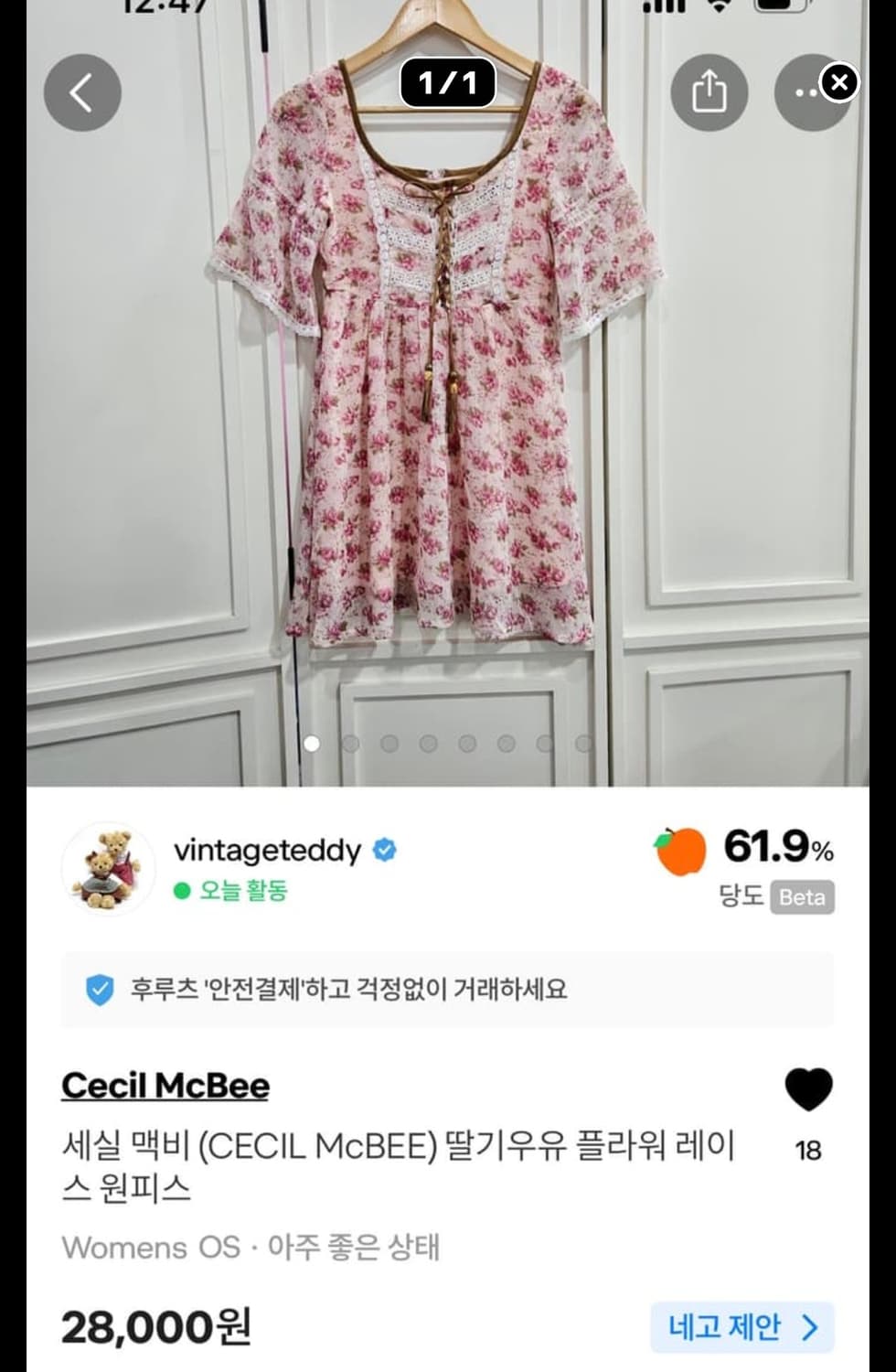Open the share options for this listing
Image resolution: width=896 pixels, height=1372 pixels.
[x=709, y=92]
